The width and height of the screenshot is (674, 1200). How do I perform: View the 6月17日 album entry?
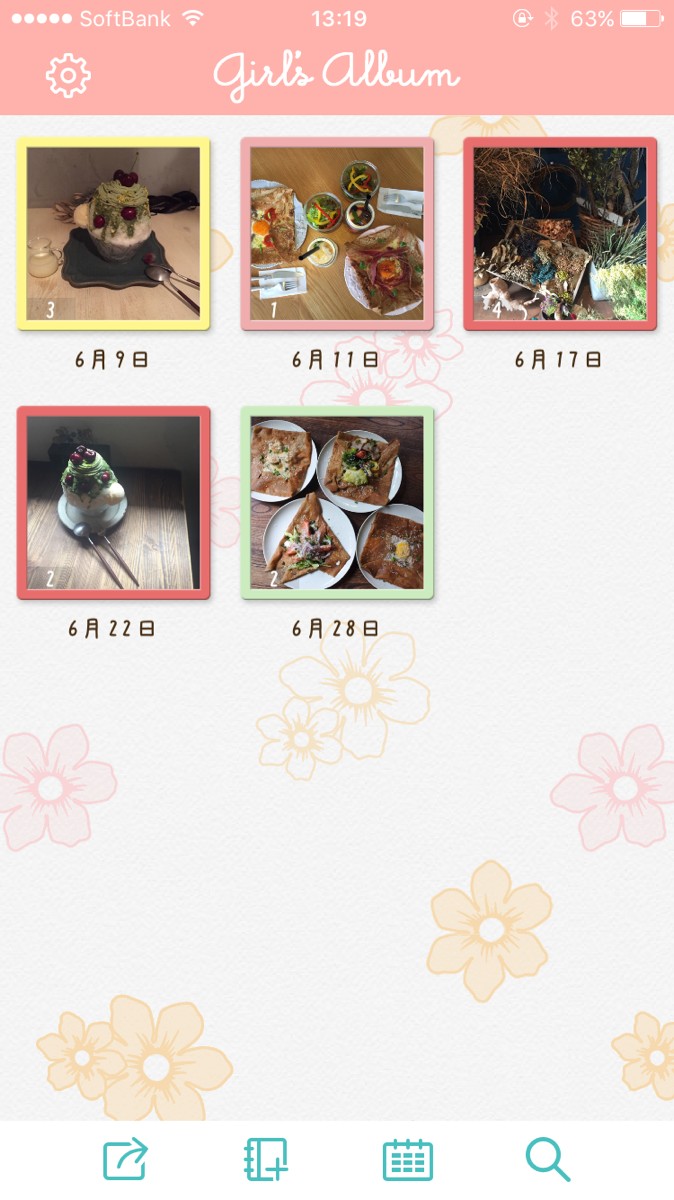pyautogui.click(x=560, y=234)
